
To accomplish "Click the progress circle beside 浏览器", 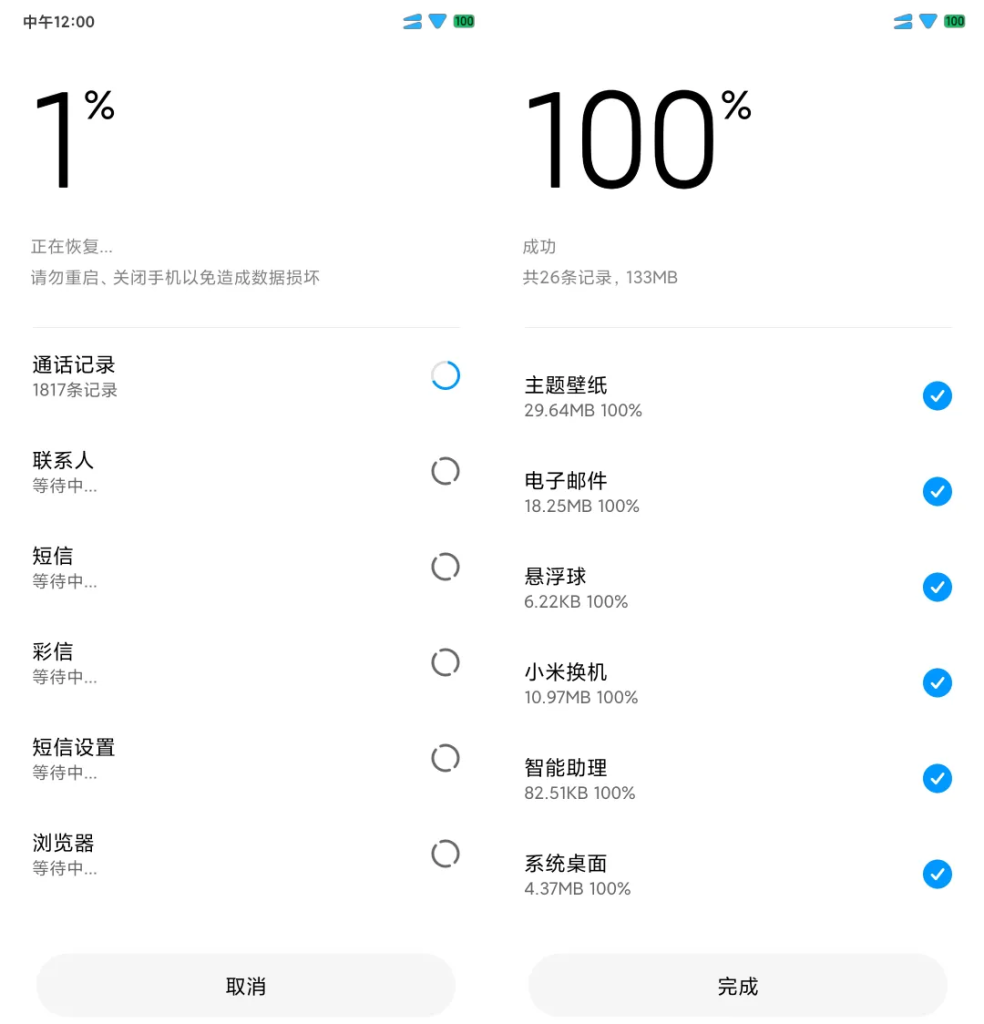I will point(445,855).
